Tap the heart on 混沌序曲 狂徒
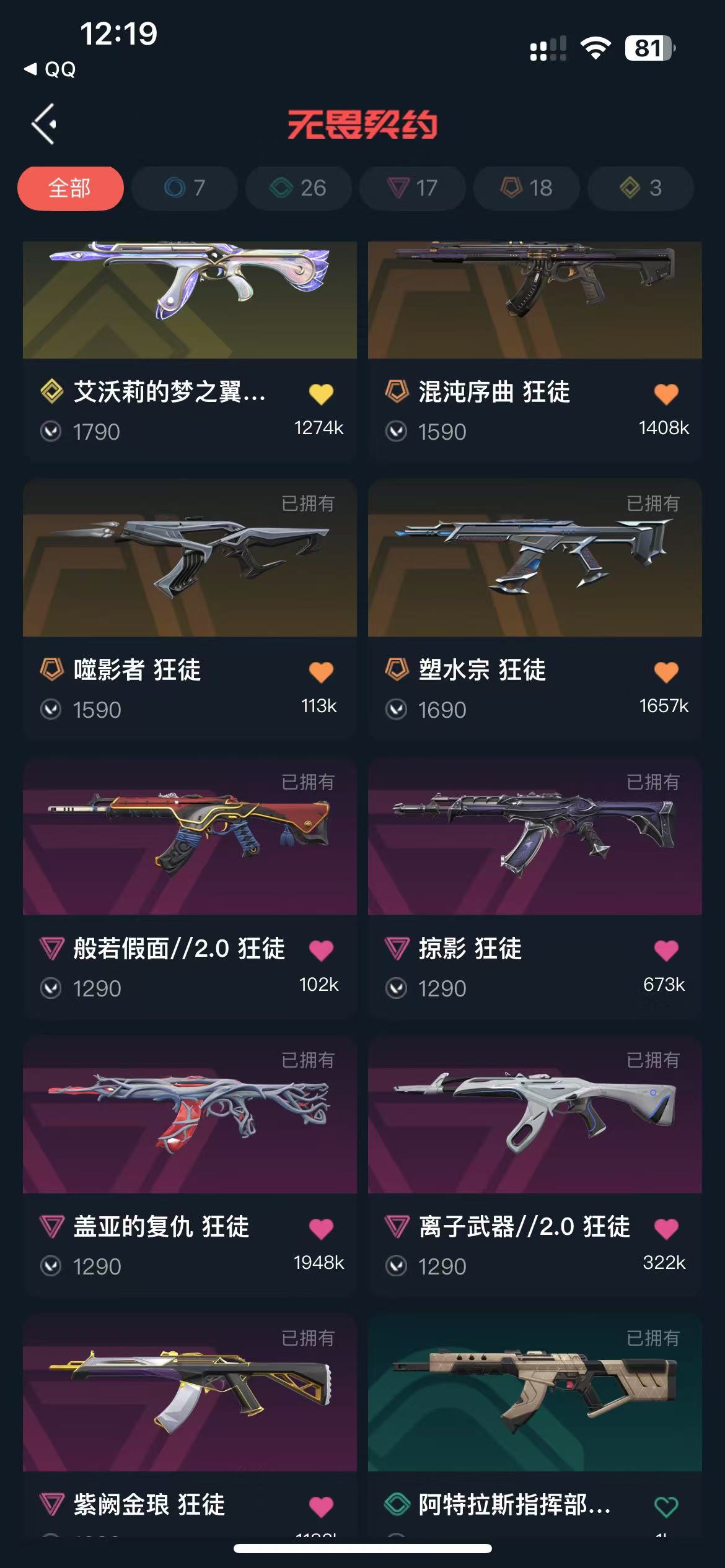Image resolution: width=725 pixels, height=1568 pixels. [x=666, y=394]
